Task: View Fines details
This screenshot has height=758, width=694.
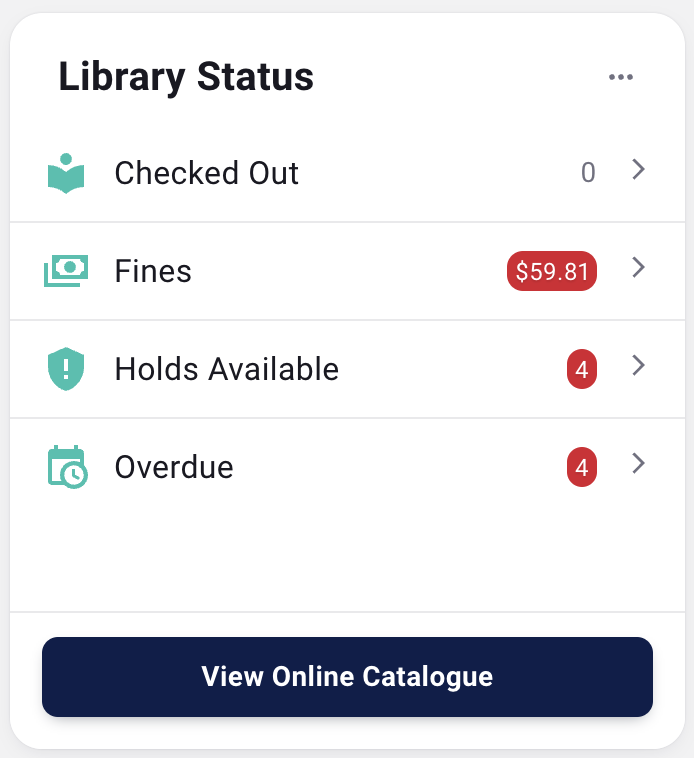Action: coord(346,271)
